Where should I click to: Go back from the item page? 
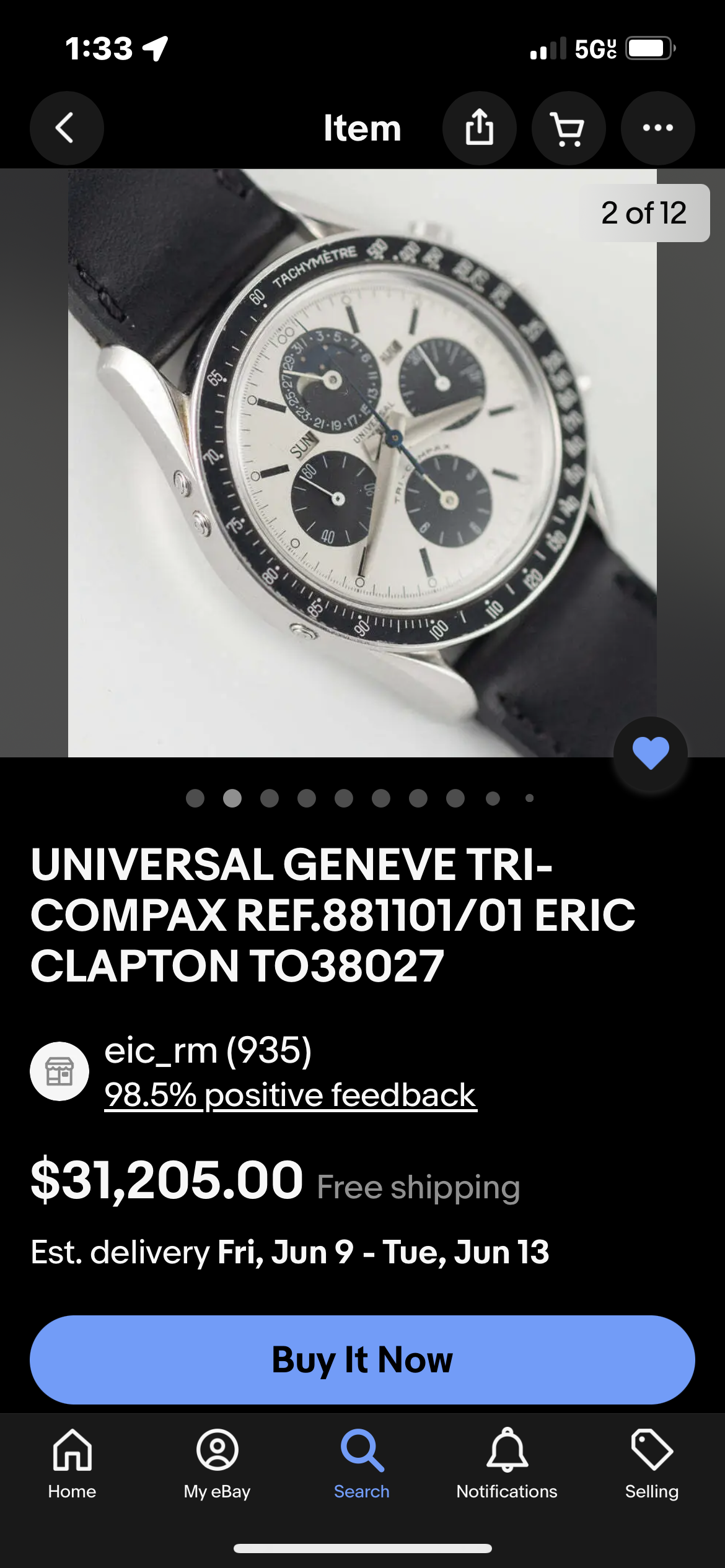tap(66, 128)
